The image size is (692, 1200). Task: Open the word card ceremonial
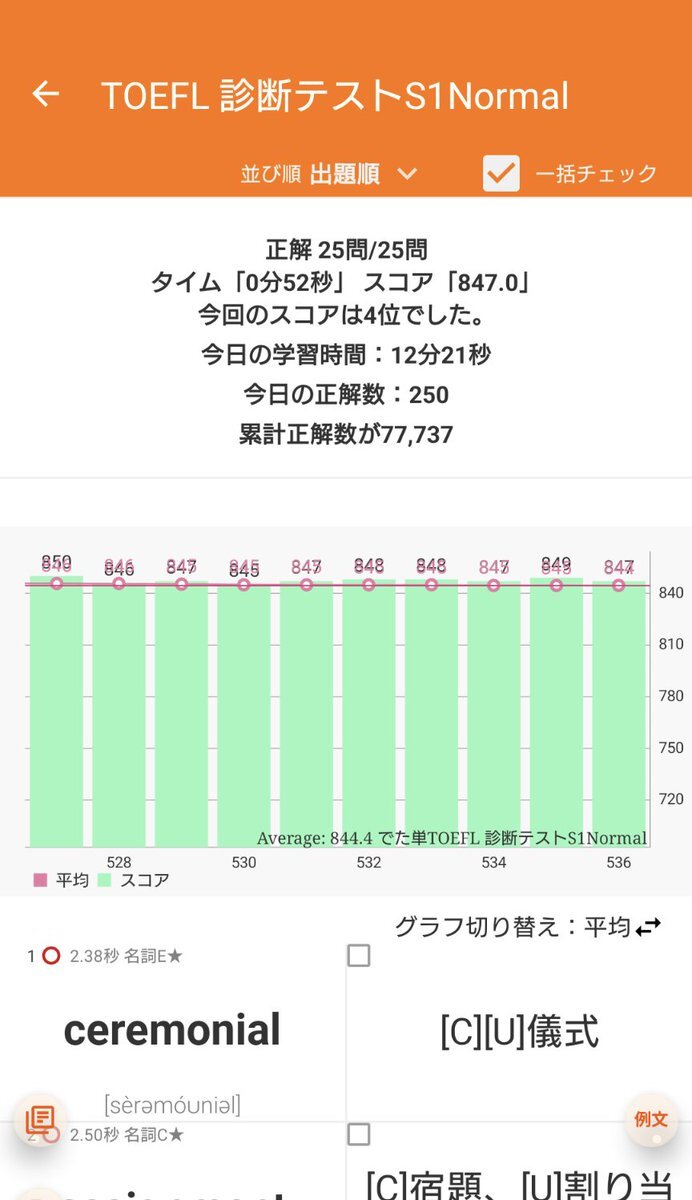[x=172, y=1030]
